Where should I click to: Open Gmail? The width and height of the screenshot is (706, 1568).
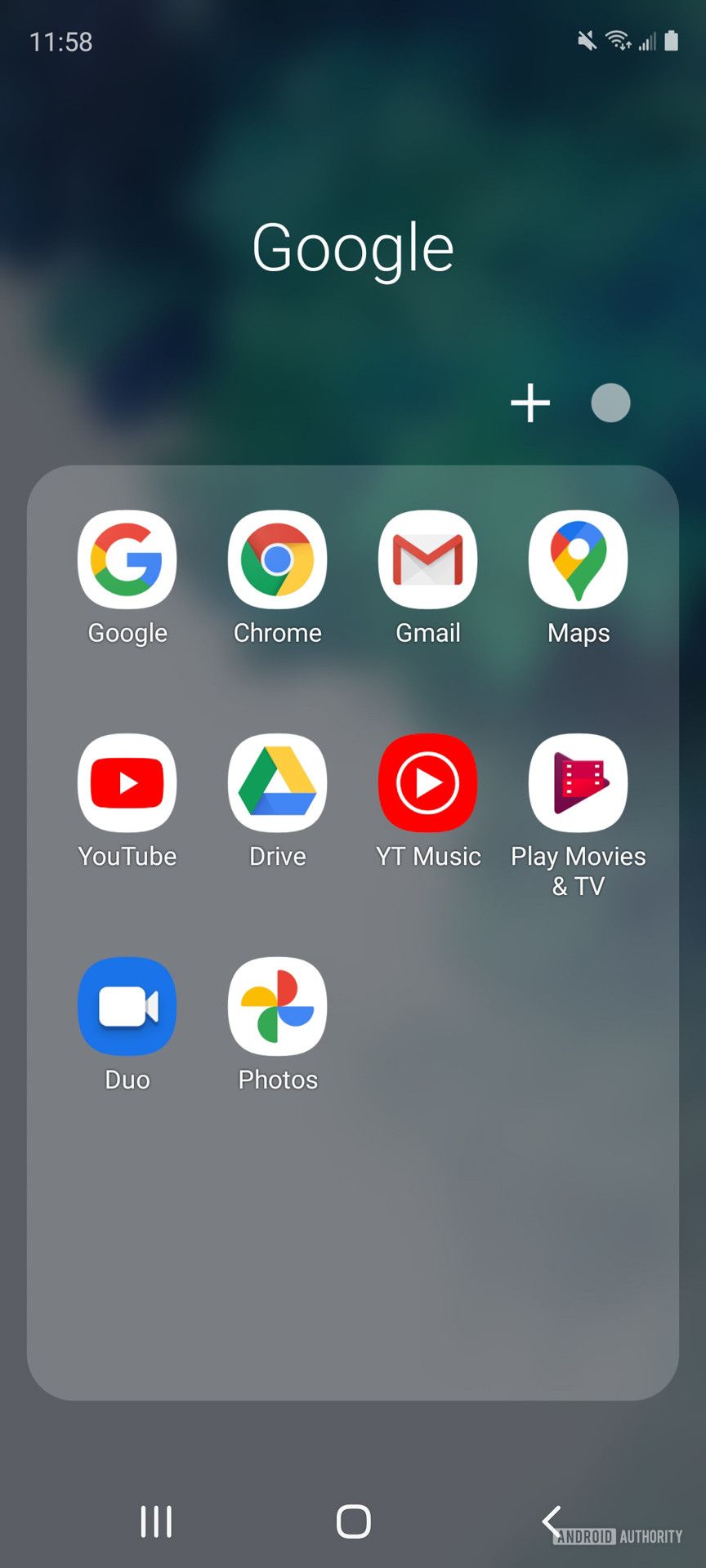428,560
